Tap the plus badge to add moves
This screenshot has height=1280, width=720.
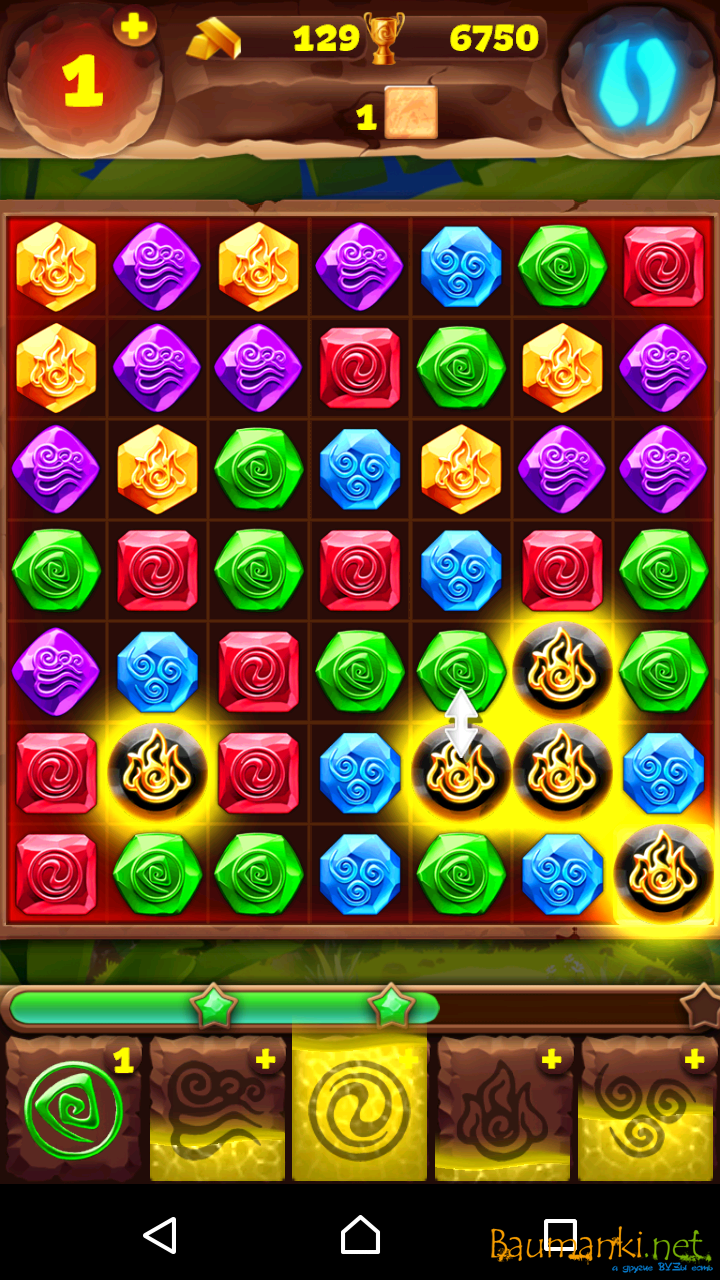point(134,26)
